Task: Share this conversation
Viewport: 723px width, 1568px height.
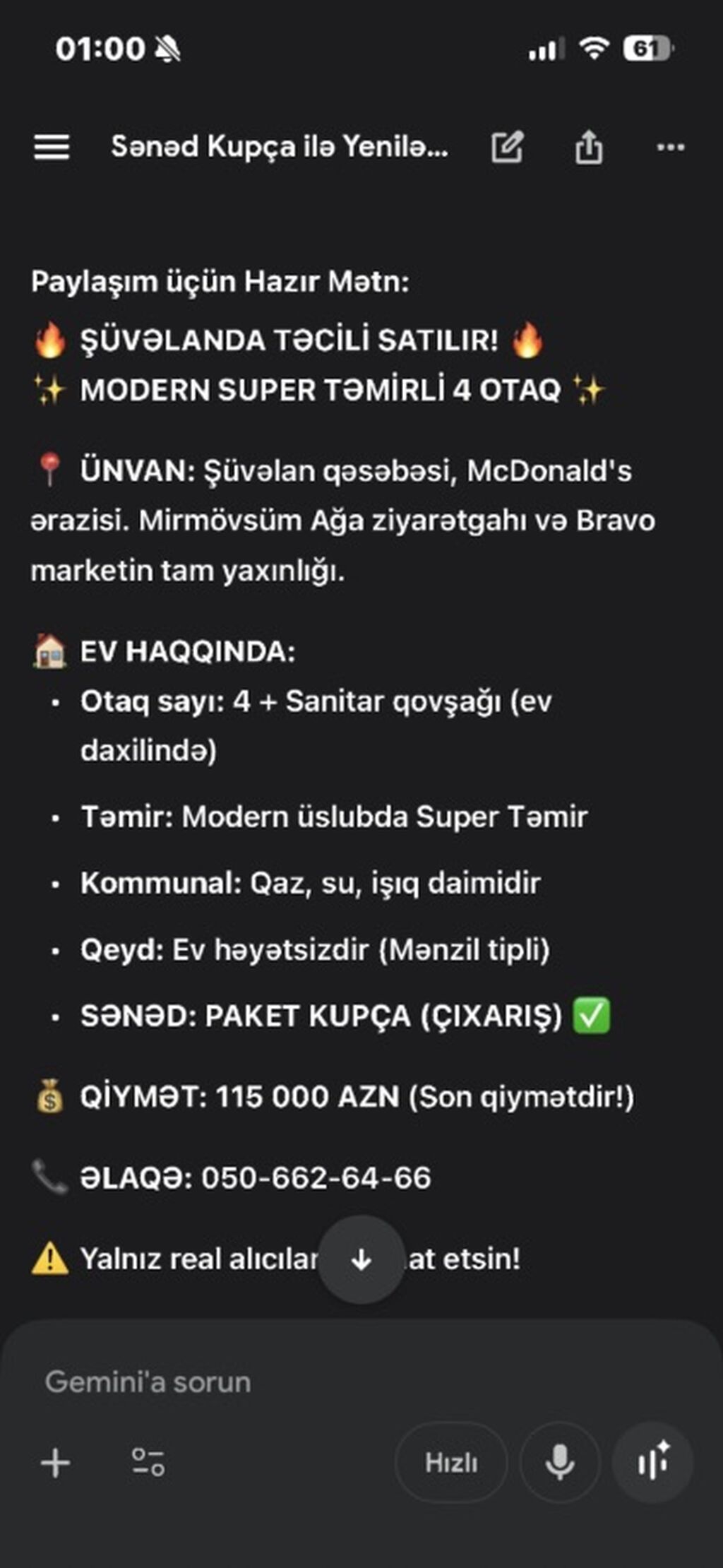Action: tap(589, 148)
